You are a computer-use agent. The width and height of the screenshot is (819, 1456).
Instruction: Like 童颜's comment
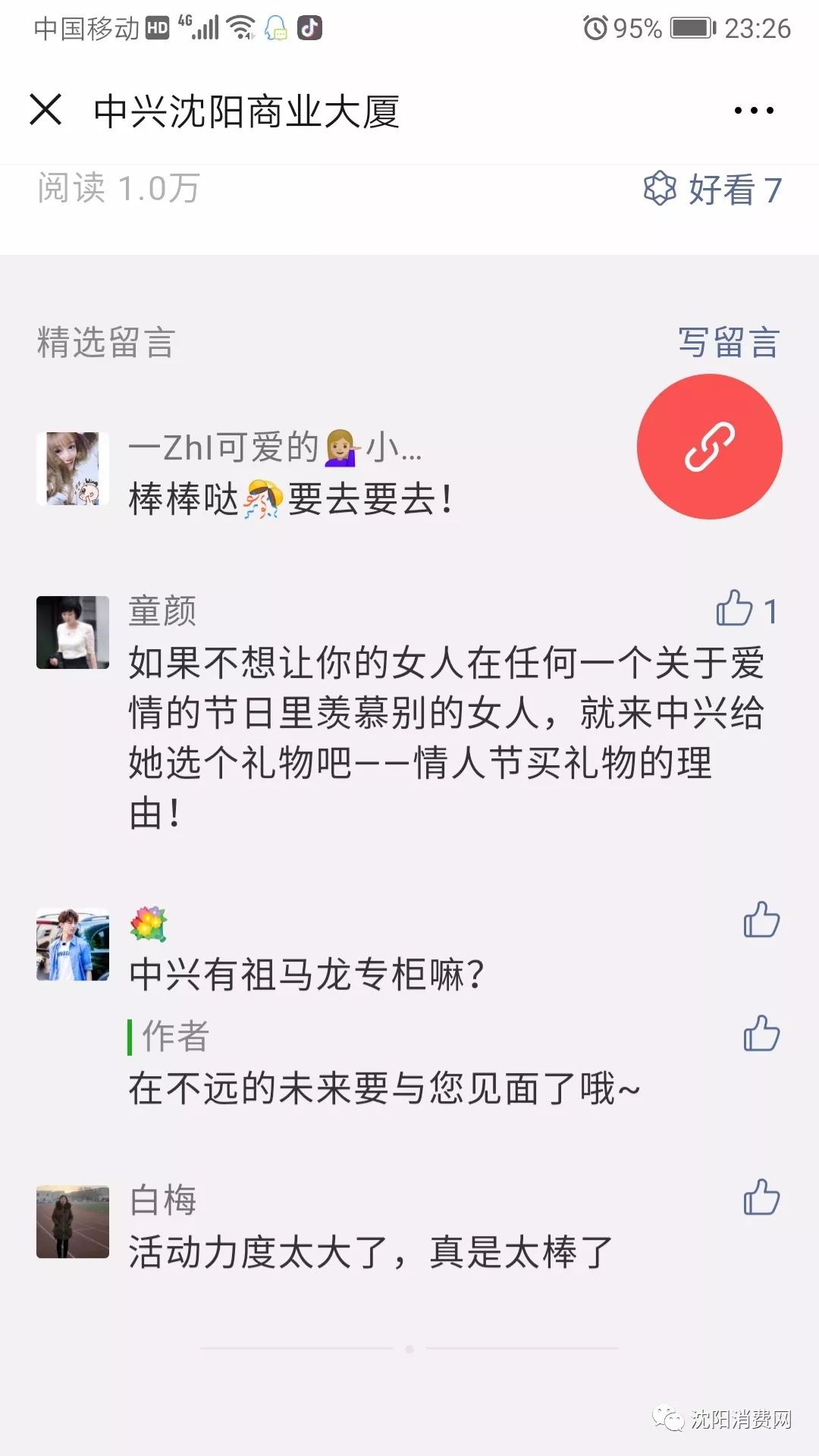[735, 609]
